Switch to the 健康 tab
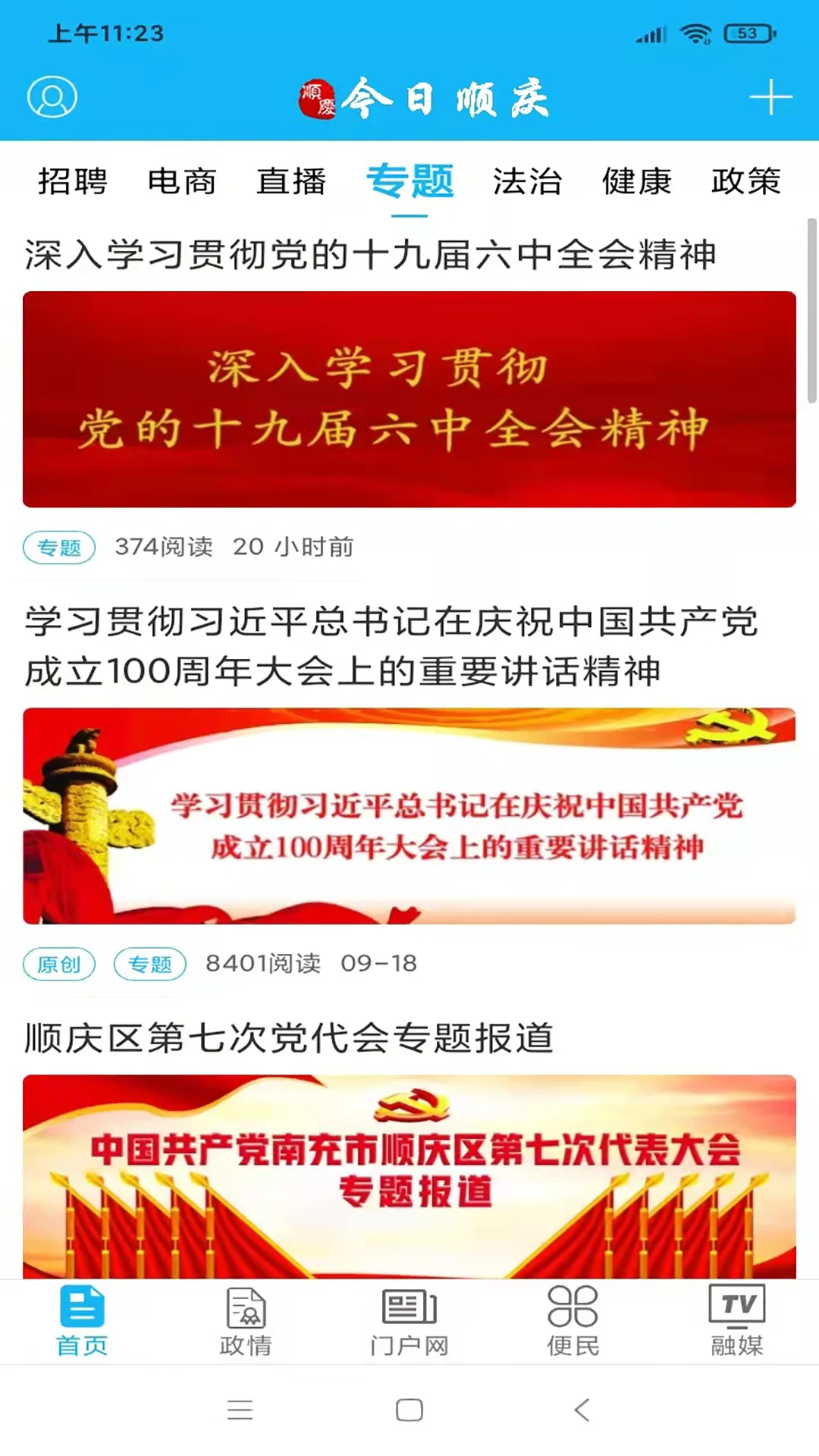819x1456 pixels. pos(637,182)
